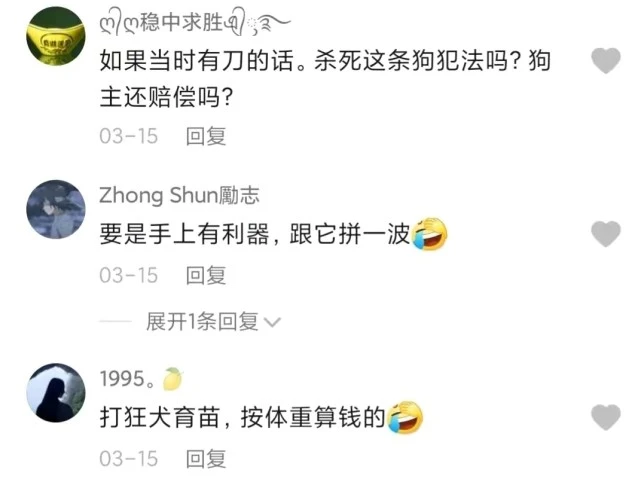The image size is (641, 482).
Task: Like the comment by 稳中求胜
Action: click(x=606, y=61)
